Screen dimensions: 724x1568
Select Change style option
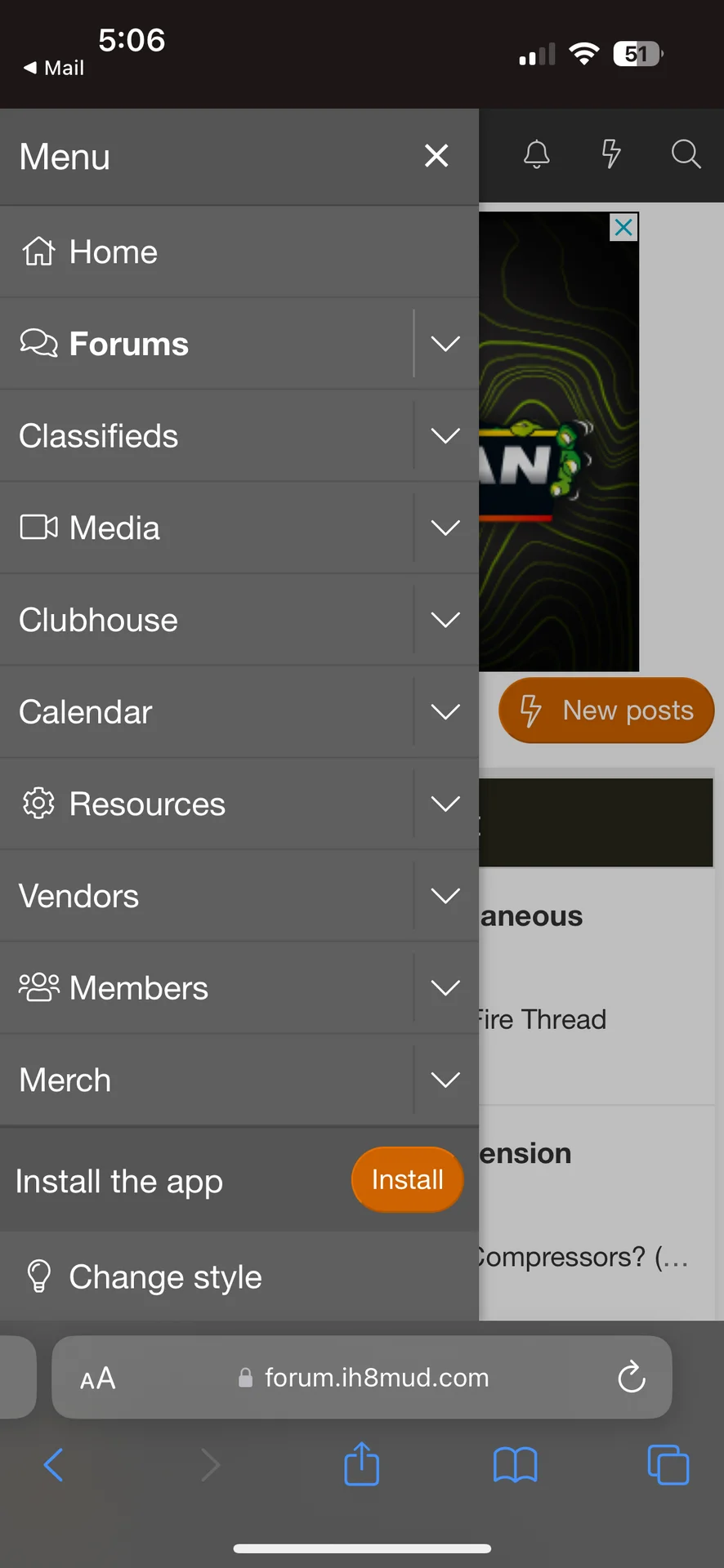165,1277
